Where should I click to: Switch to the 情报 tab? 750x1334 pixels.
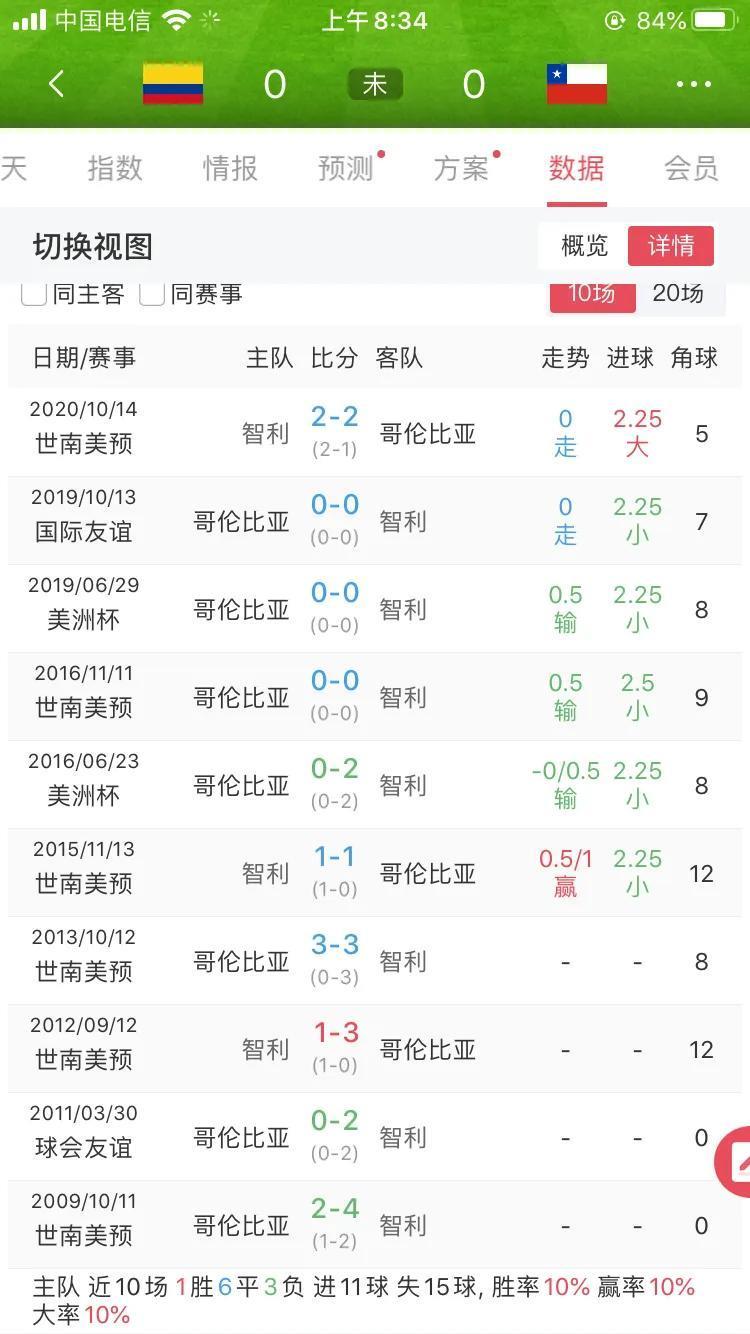(x=230, y=168)
